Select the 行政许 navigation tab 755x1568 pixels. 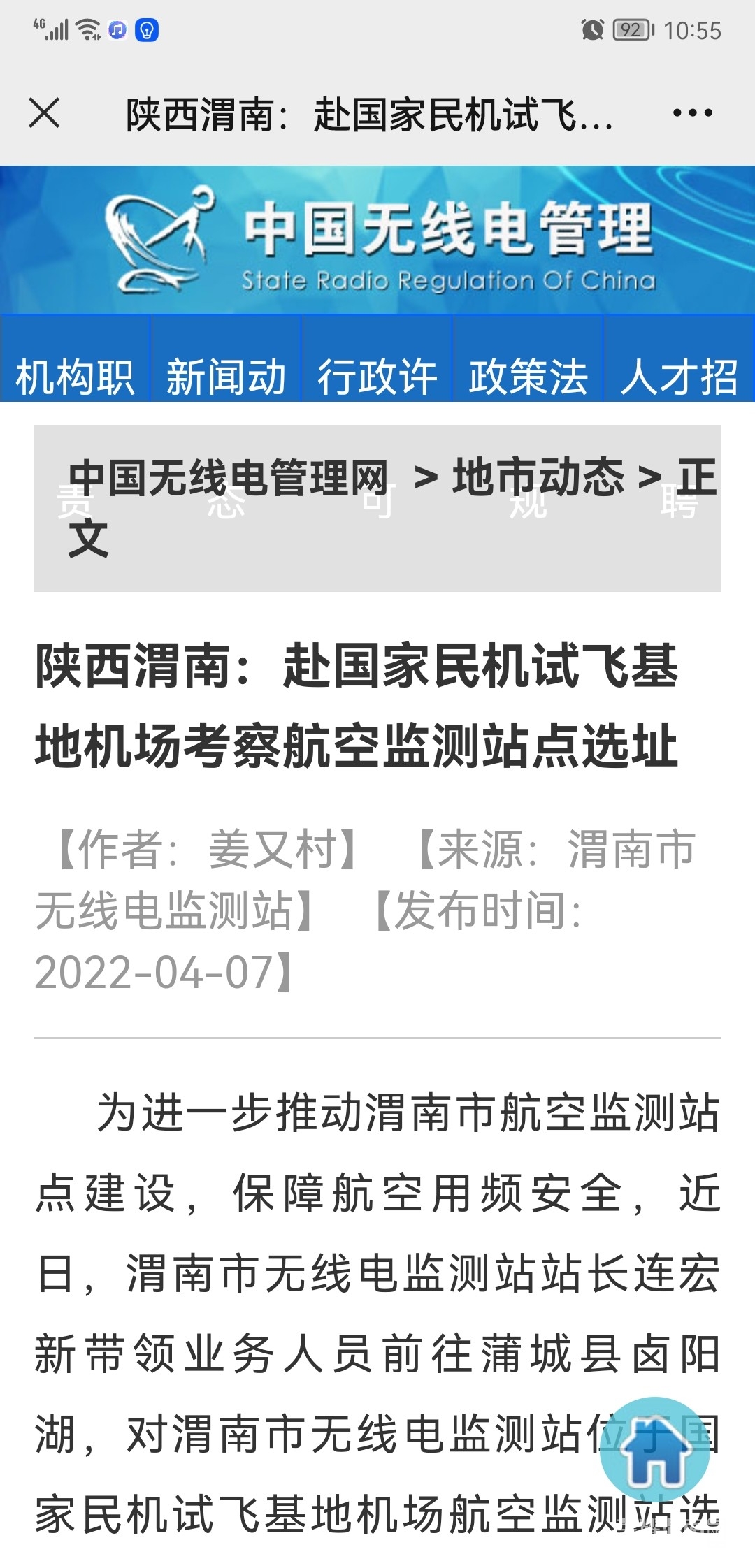(x=377, y=376)
